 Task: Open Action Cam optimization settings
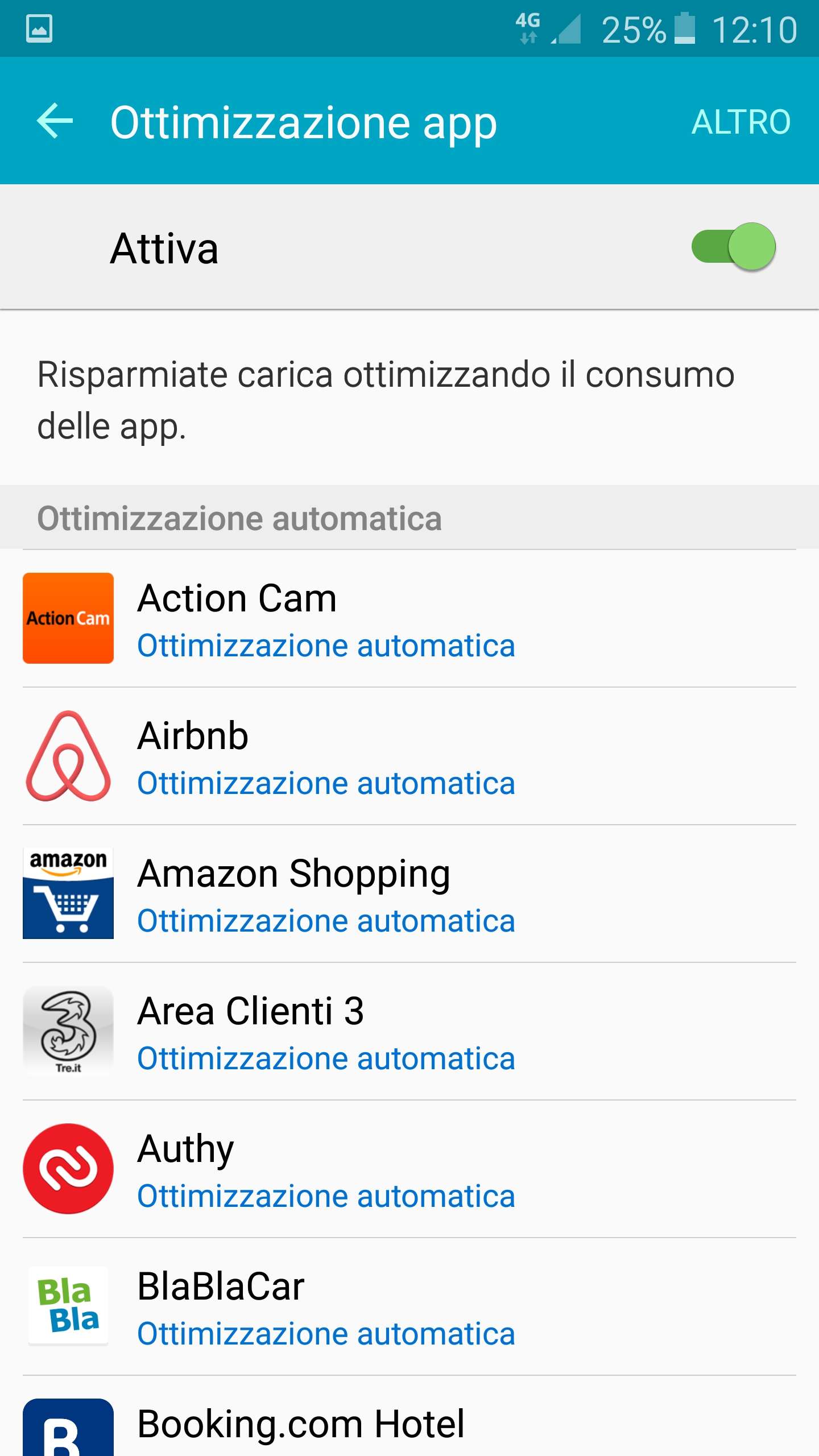coord(409,619)
